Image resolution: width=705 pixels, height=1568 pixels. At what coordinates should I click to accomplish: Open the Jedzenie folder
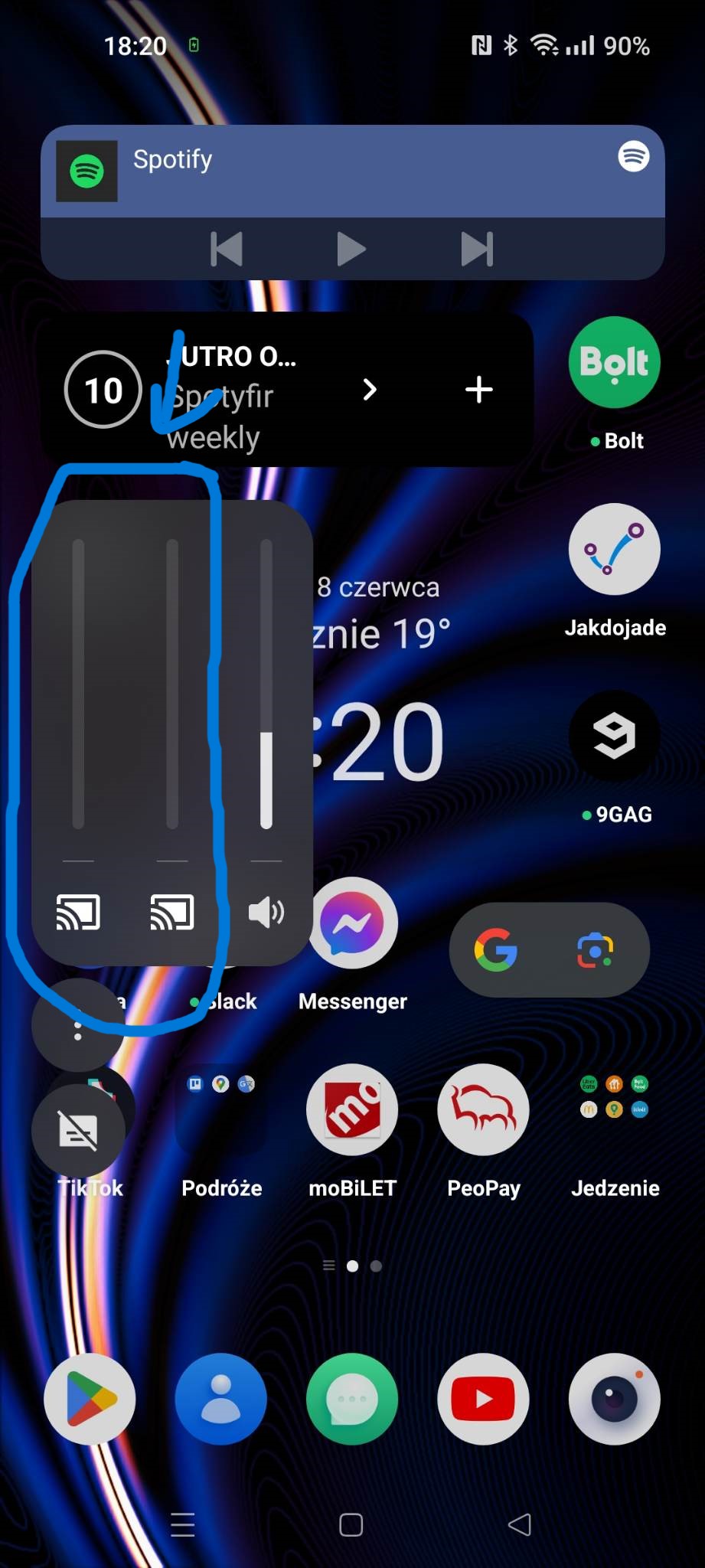point(614,1110)
